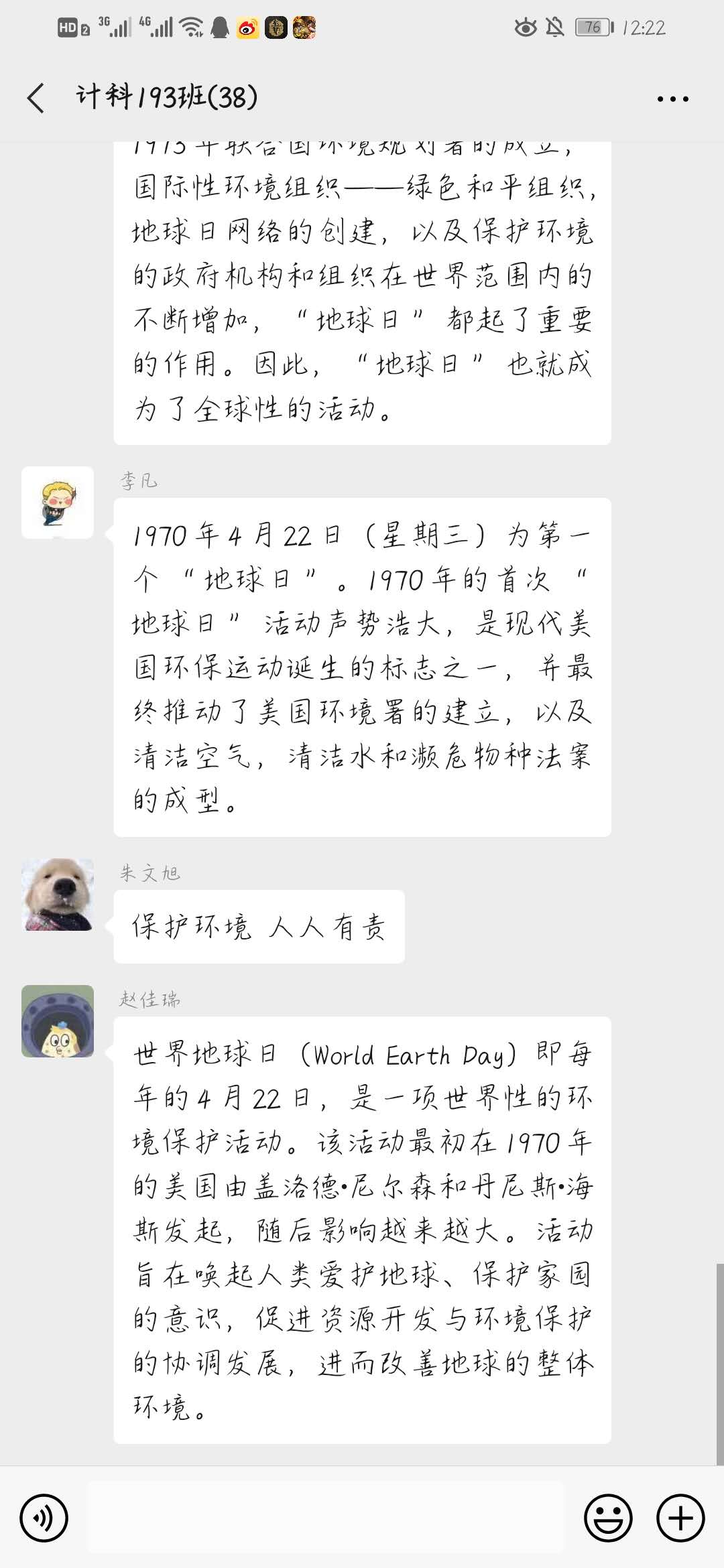Focus the message text field
The width and height of the screenshot is (724, 1568).
326,1518
